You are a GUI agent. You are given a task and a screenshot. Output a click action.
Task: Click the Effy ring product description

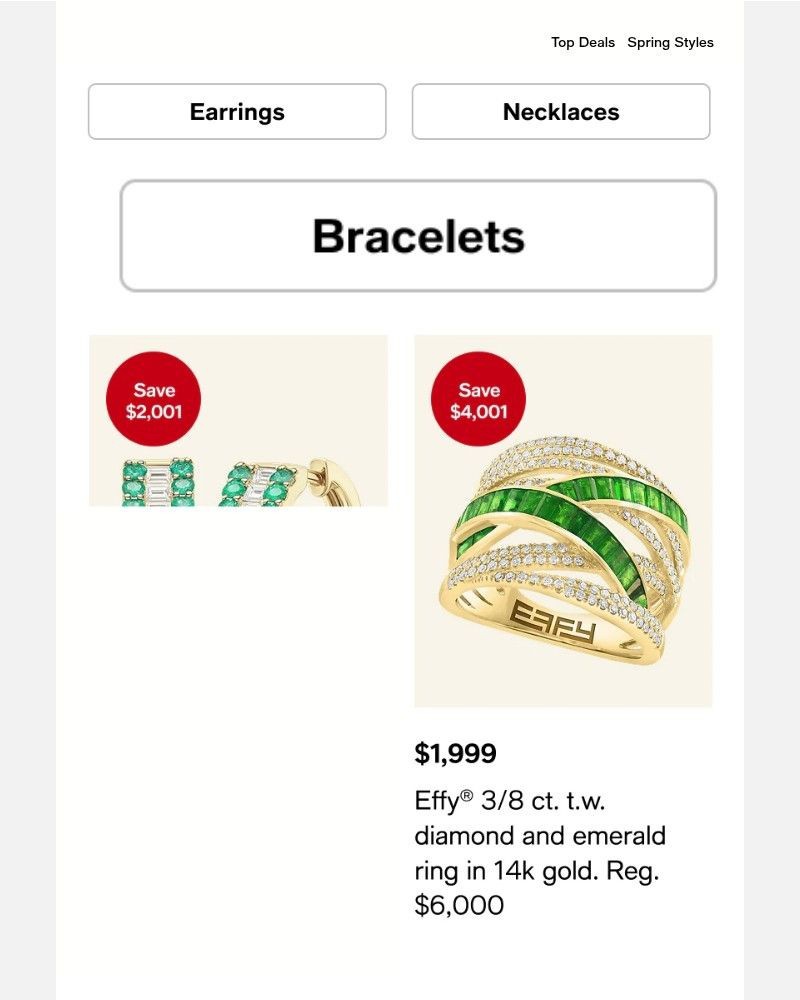[x=540, y=835]
